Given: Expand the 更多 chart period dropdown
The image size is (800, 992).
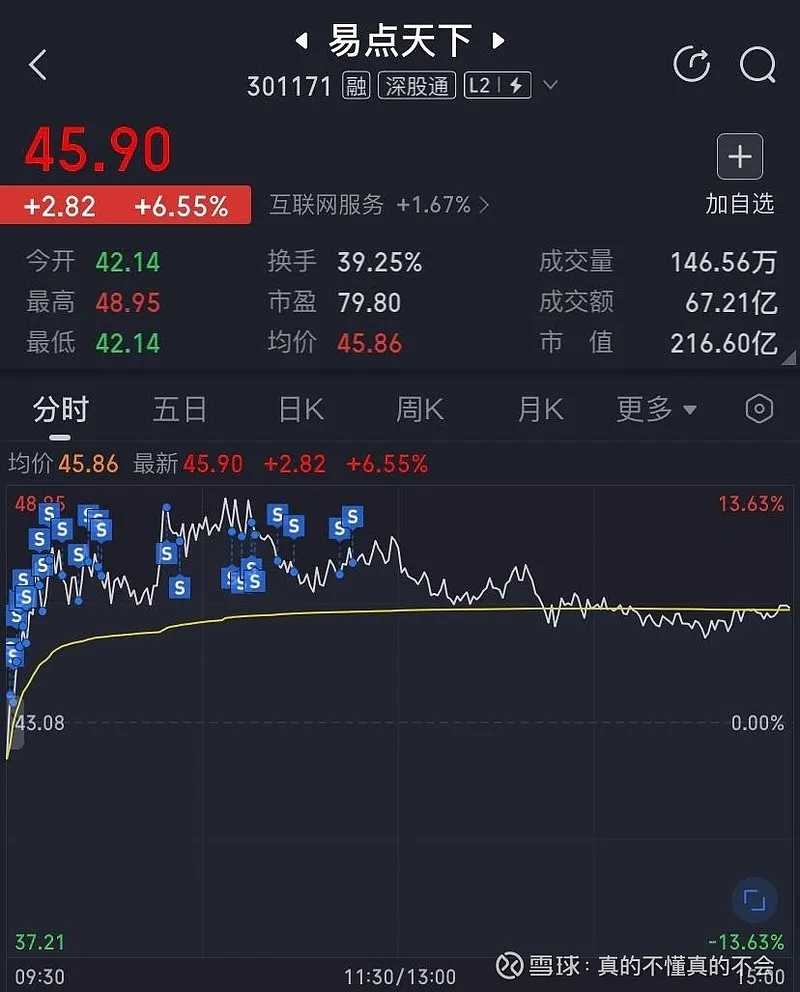Looking at the screenshot, I should (x=657, y=409).
